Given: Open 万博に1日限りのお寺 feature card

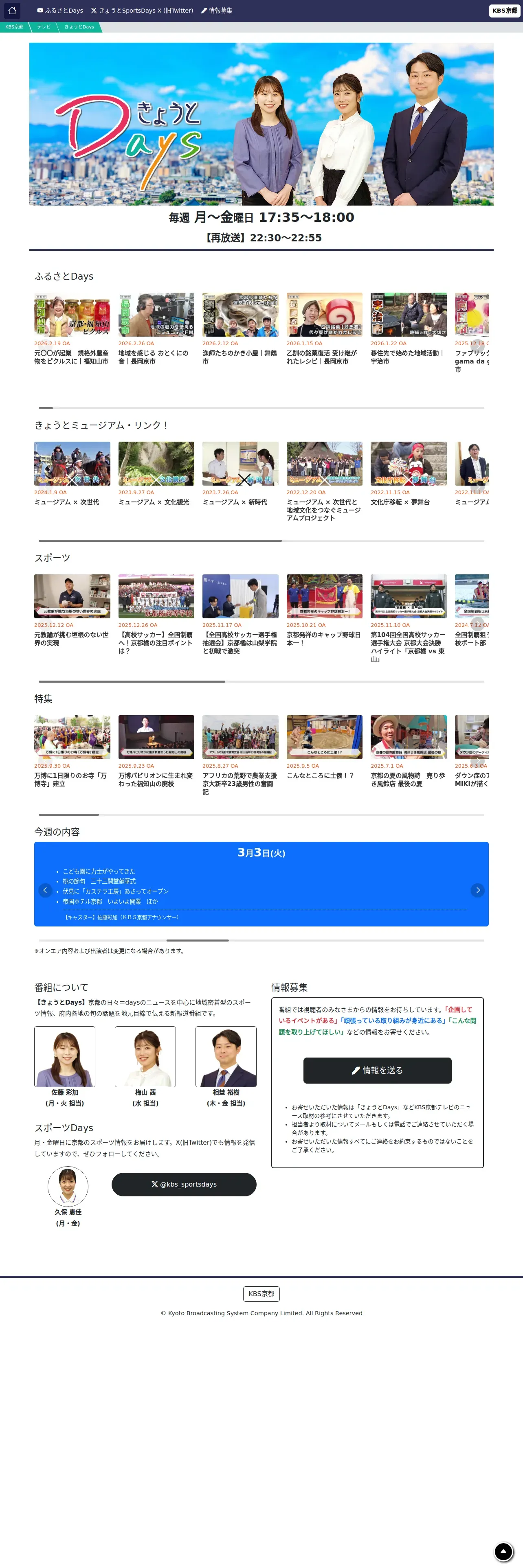Looking at the screenshot, I should click(x=72, y=752).
